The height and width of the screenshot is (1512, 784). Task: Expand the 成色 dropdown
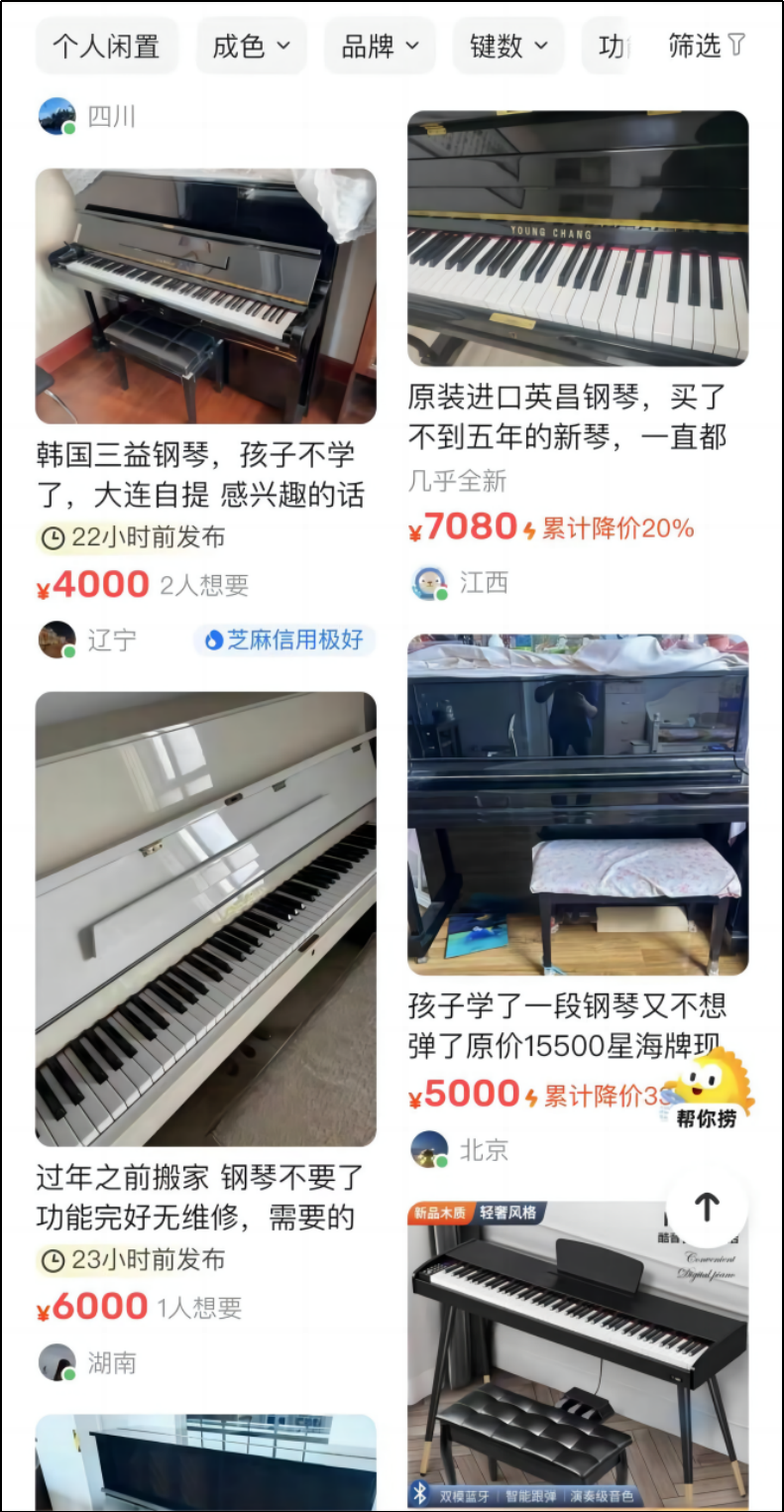(x=252, y=46)
